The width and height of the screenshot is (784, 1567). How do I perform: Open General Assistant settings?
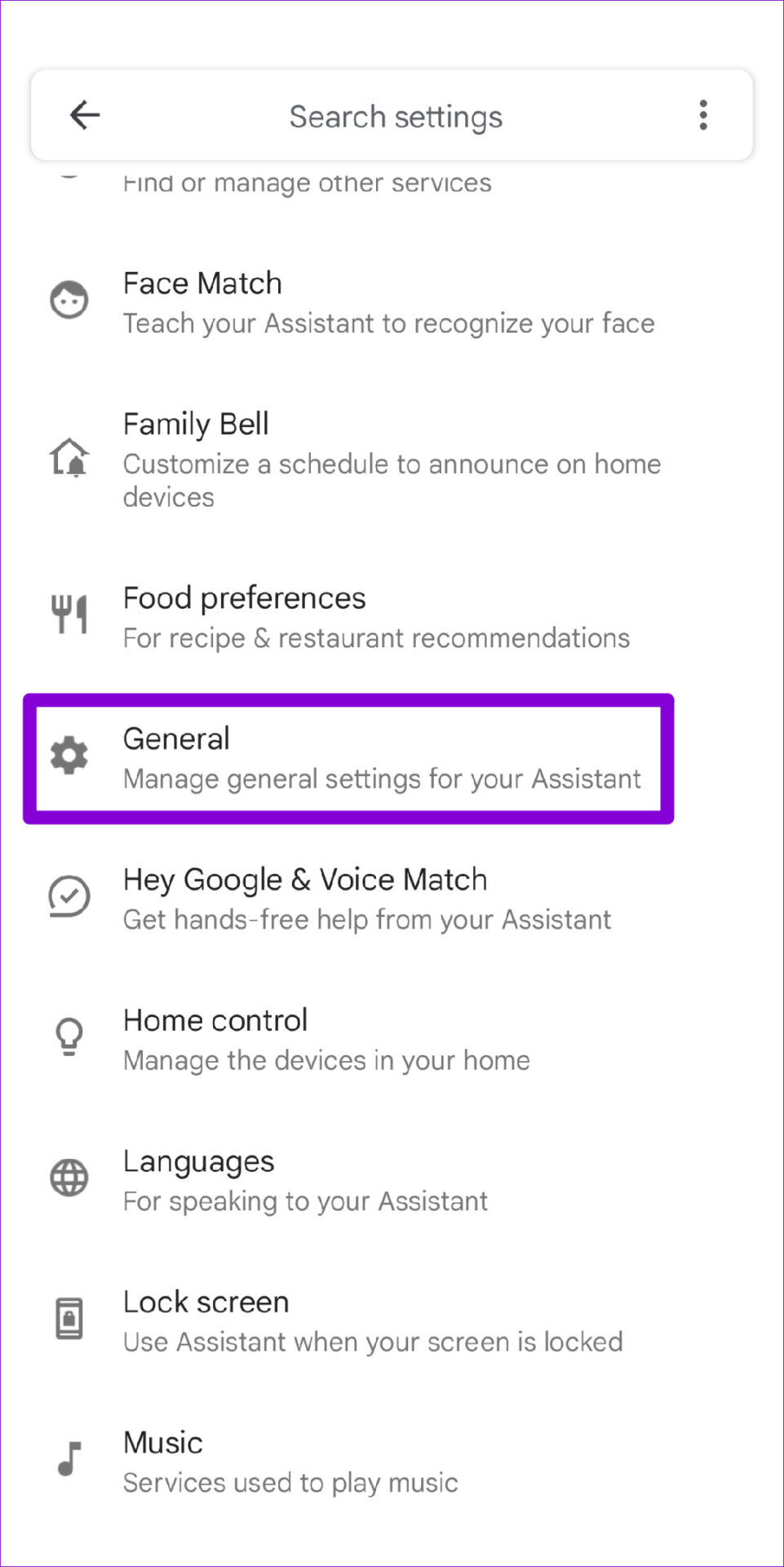point(348,758)
